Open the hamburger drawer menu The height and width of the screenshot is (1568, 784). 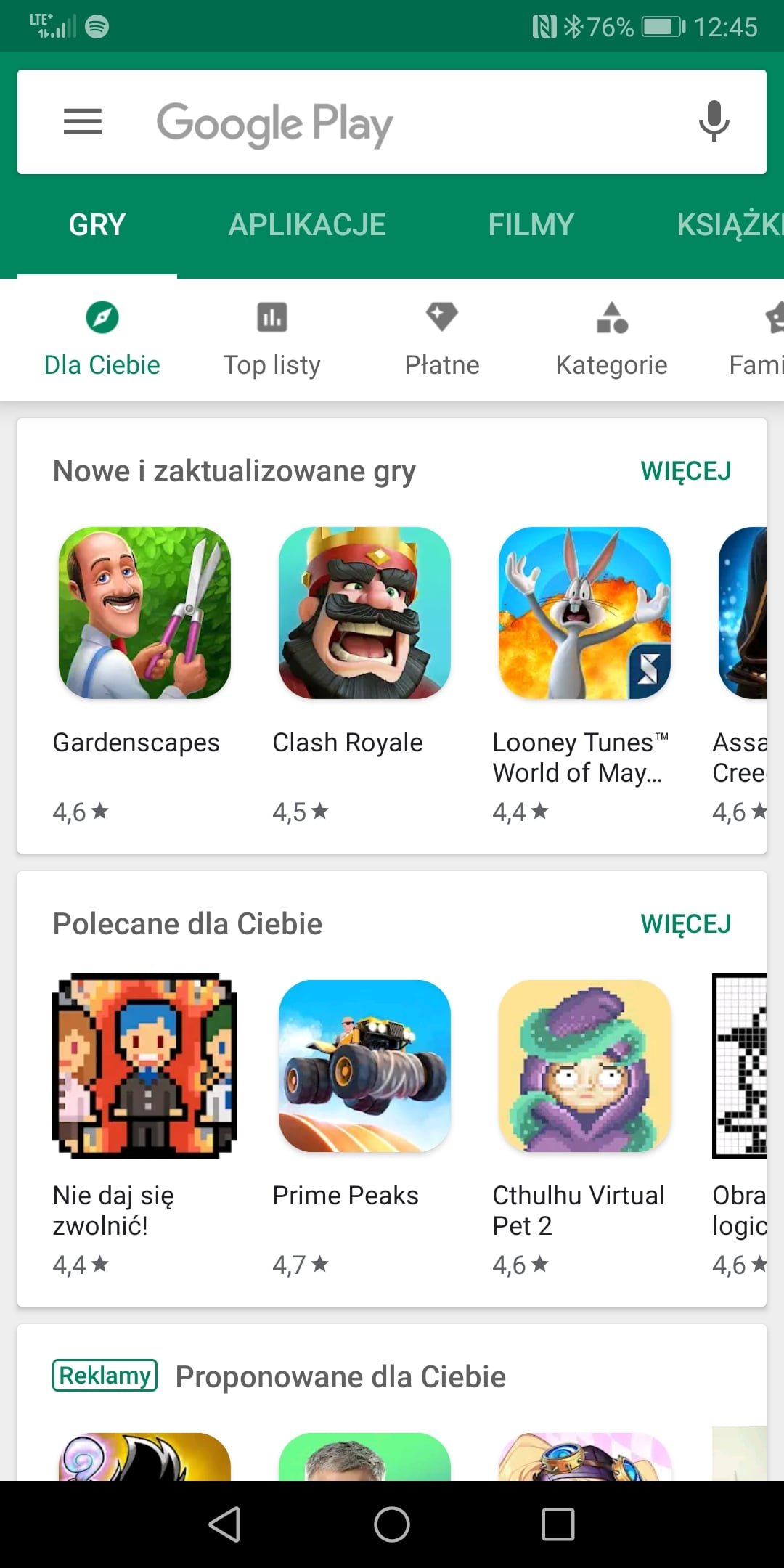83,122
